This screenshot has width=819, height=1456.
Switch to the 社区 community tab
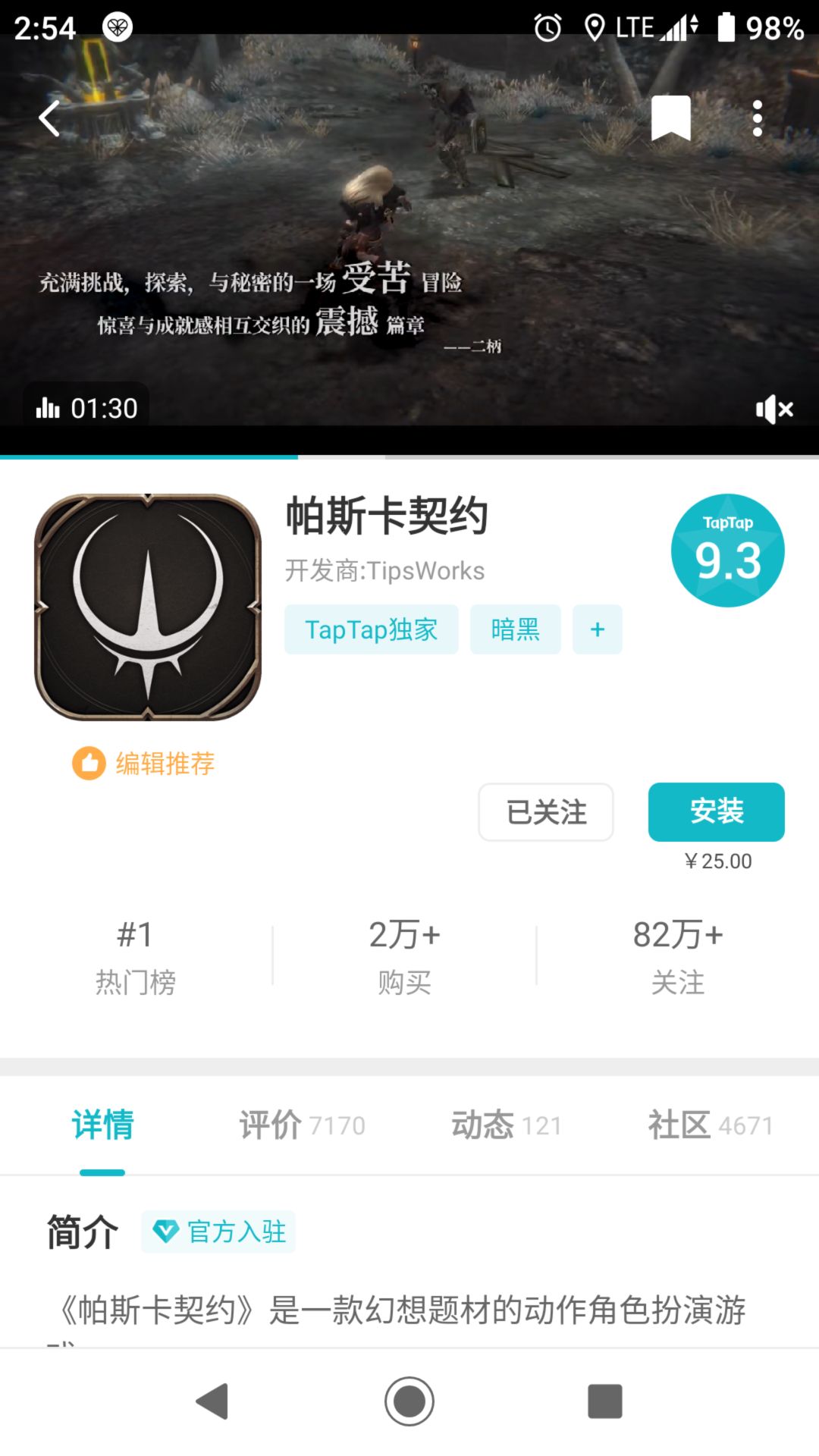709,1125
